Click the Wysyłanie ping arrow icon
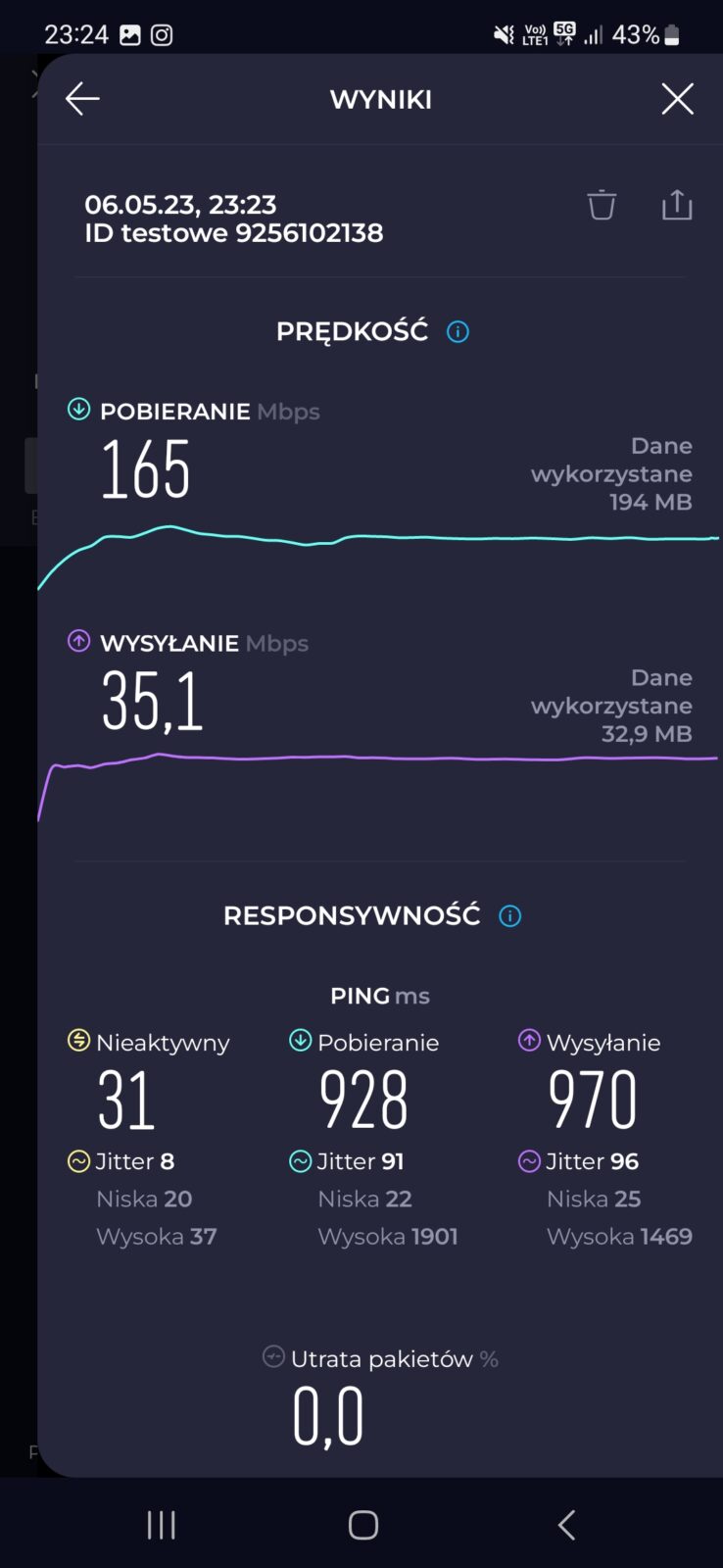Viewport: 723px width, 1568px height. [530, 1042]
